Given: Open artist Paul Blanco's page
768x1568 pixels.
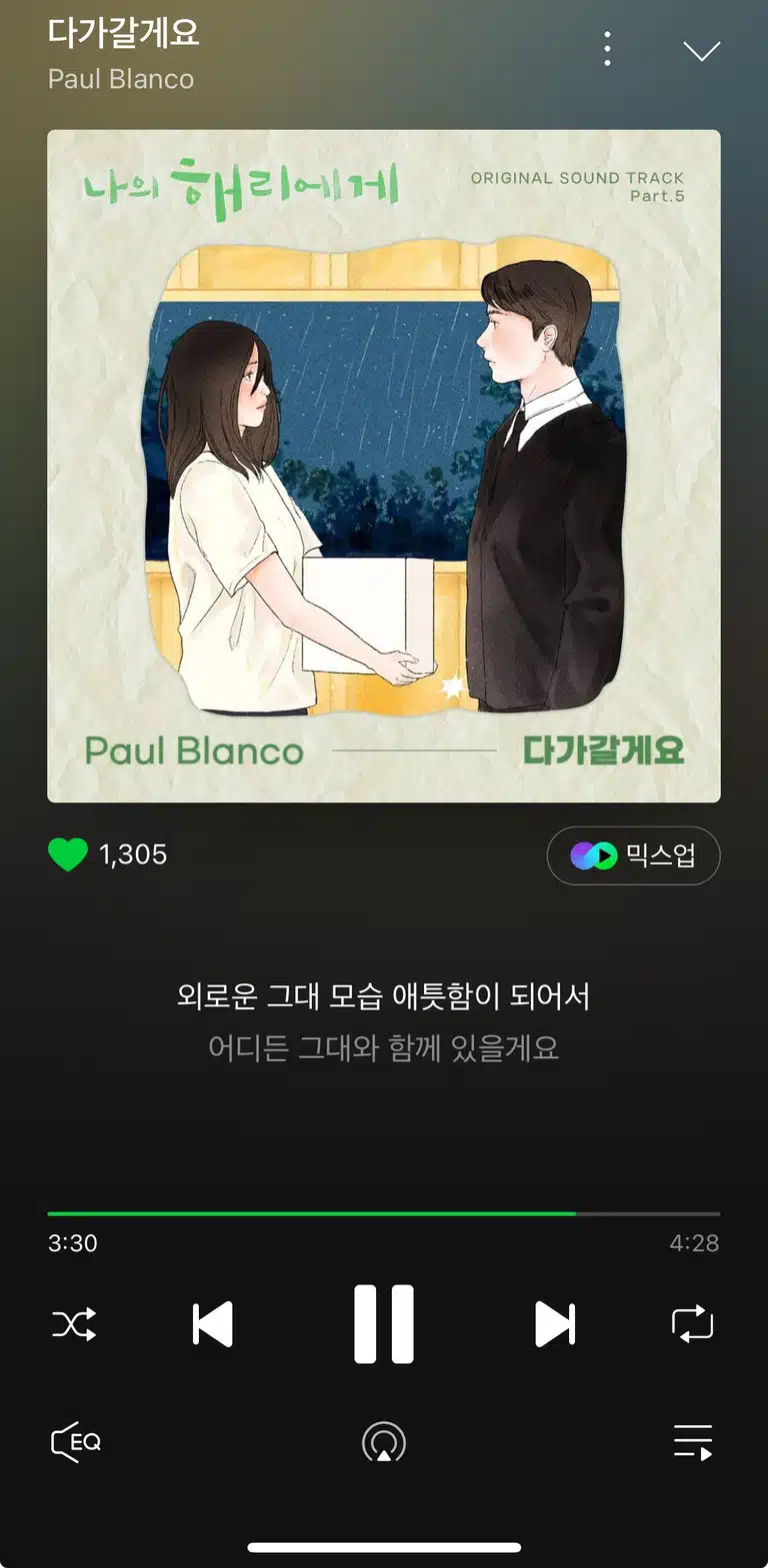Looking at the screenshot, I should [x=121, y=79].
